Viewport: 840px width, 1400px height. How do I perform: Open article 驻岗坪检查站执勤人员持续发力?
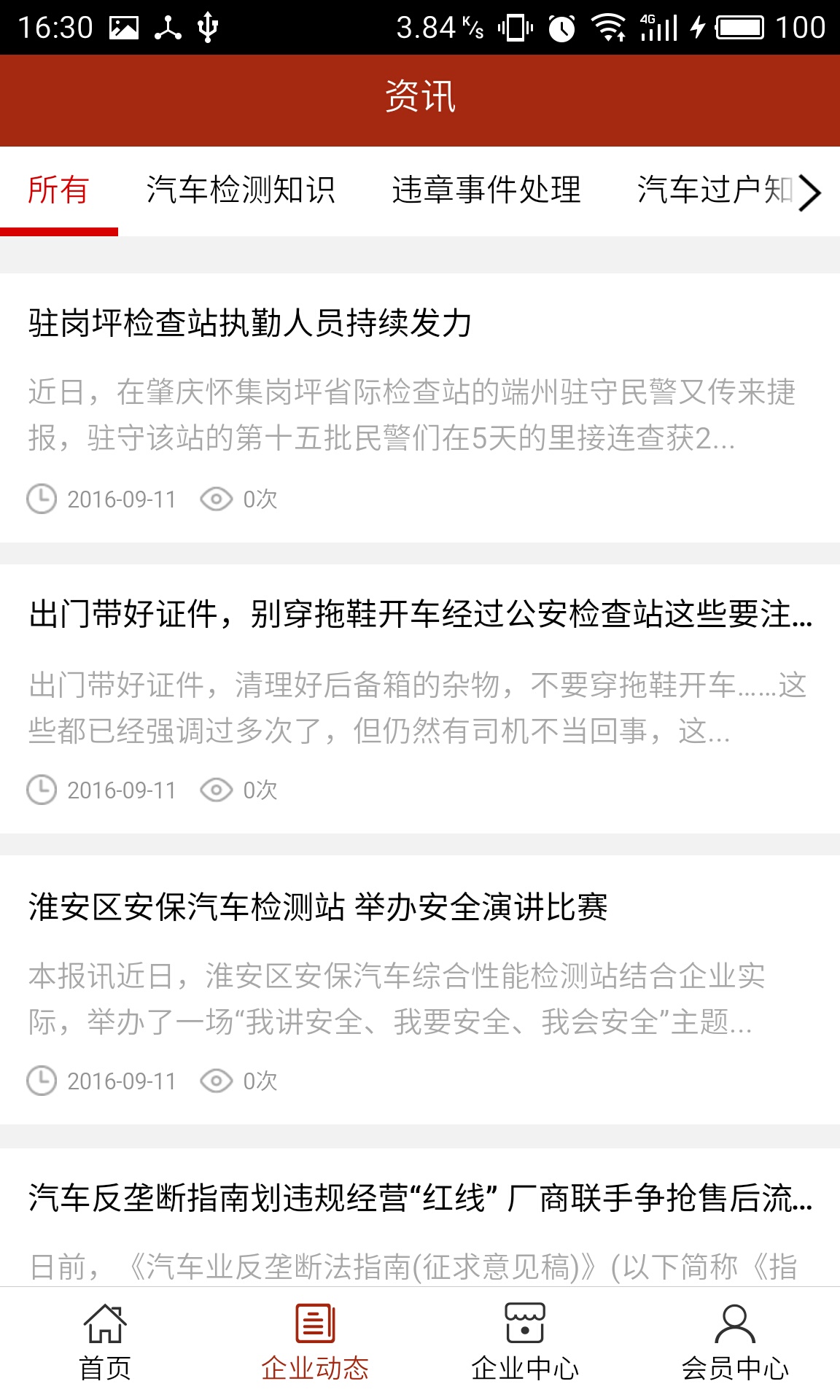pyautogui.click(x=251, y=323)
